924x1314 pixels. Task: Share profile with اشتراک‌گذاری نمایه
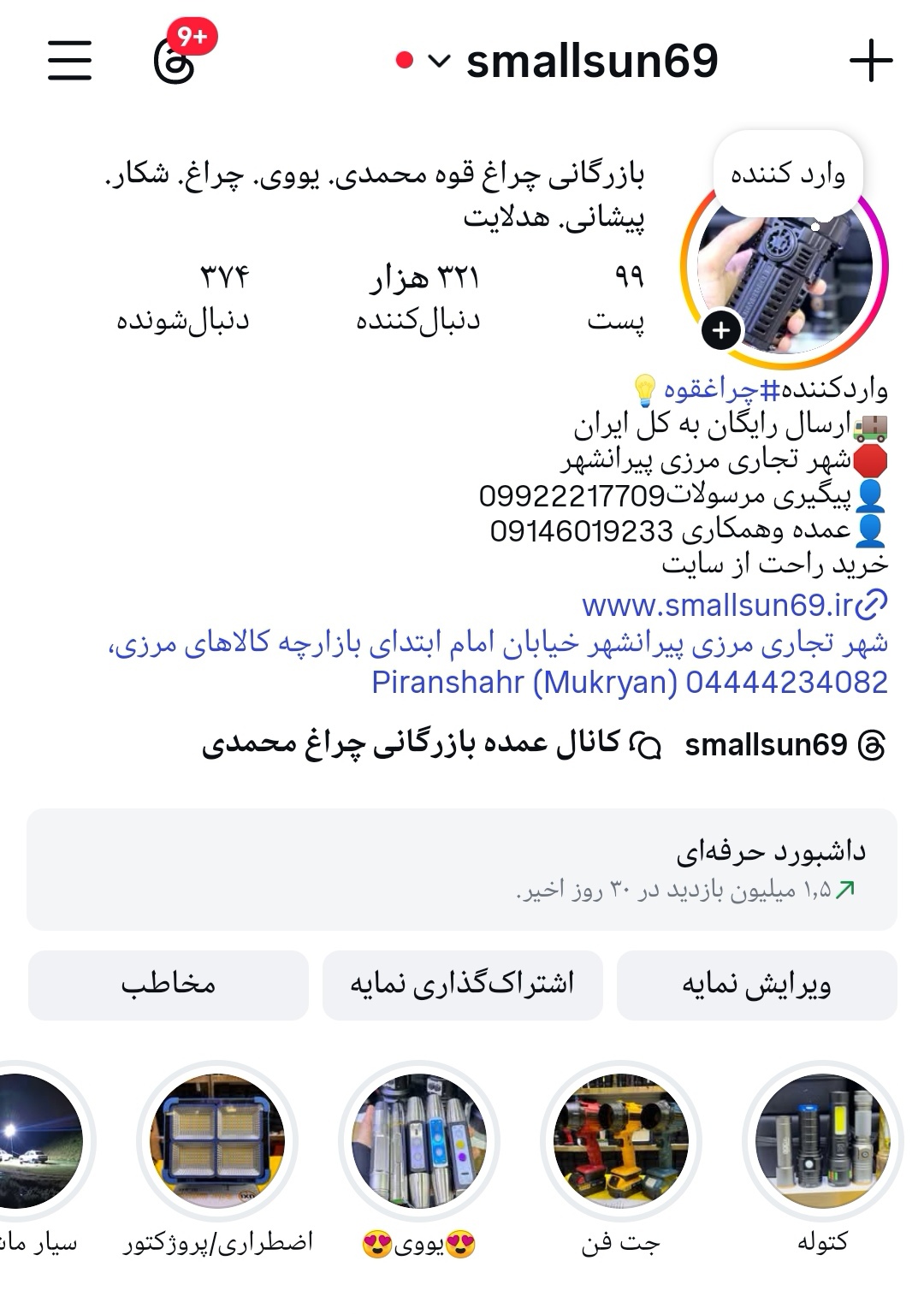pos(462,985)
